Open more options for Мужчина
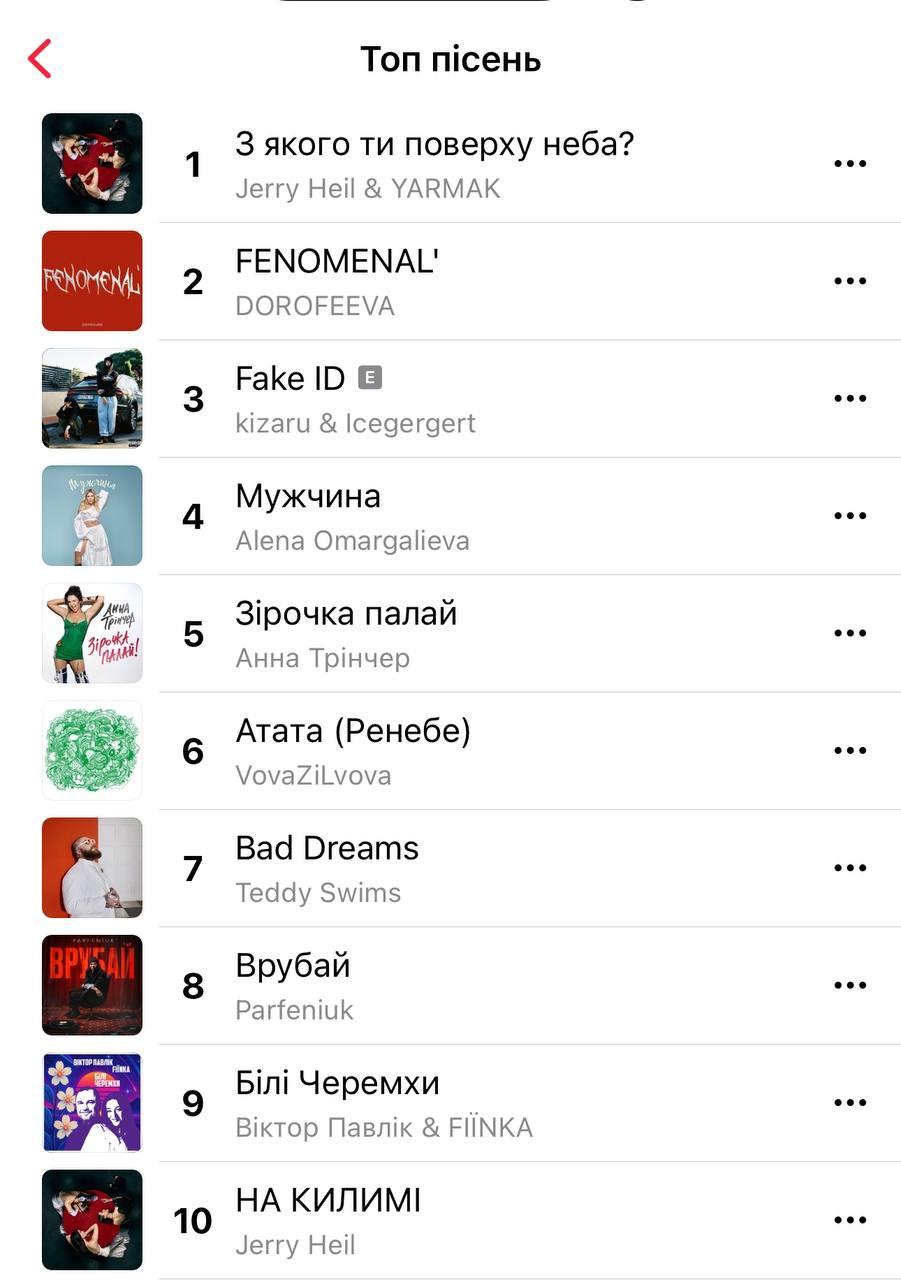 click(849, 516)
